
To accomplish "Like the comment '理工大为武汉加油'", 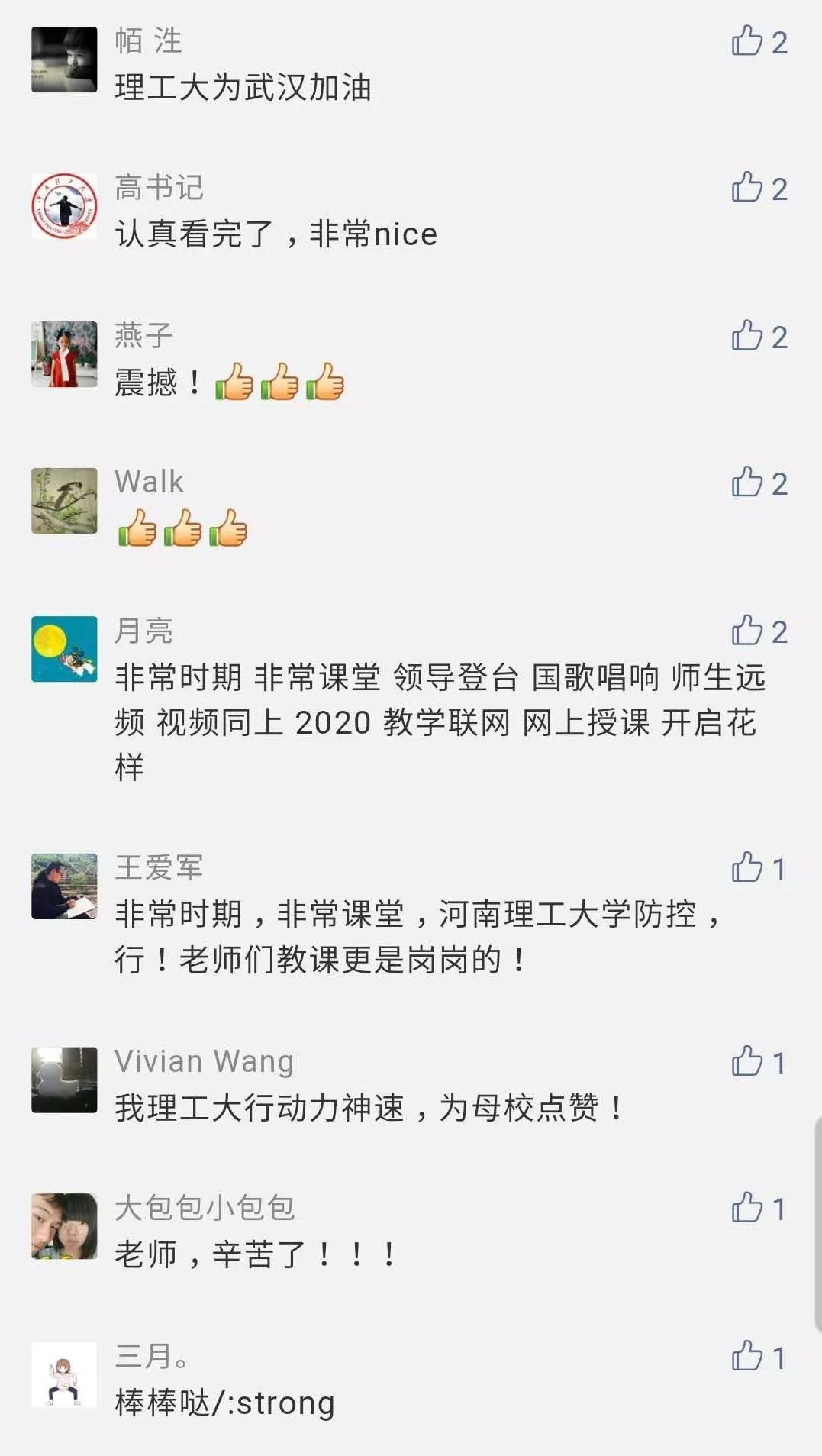I will tap(747, 41).
